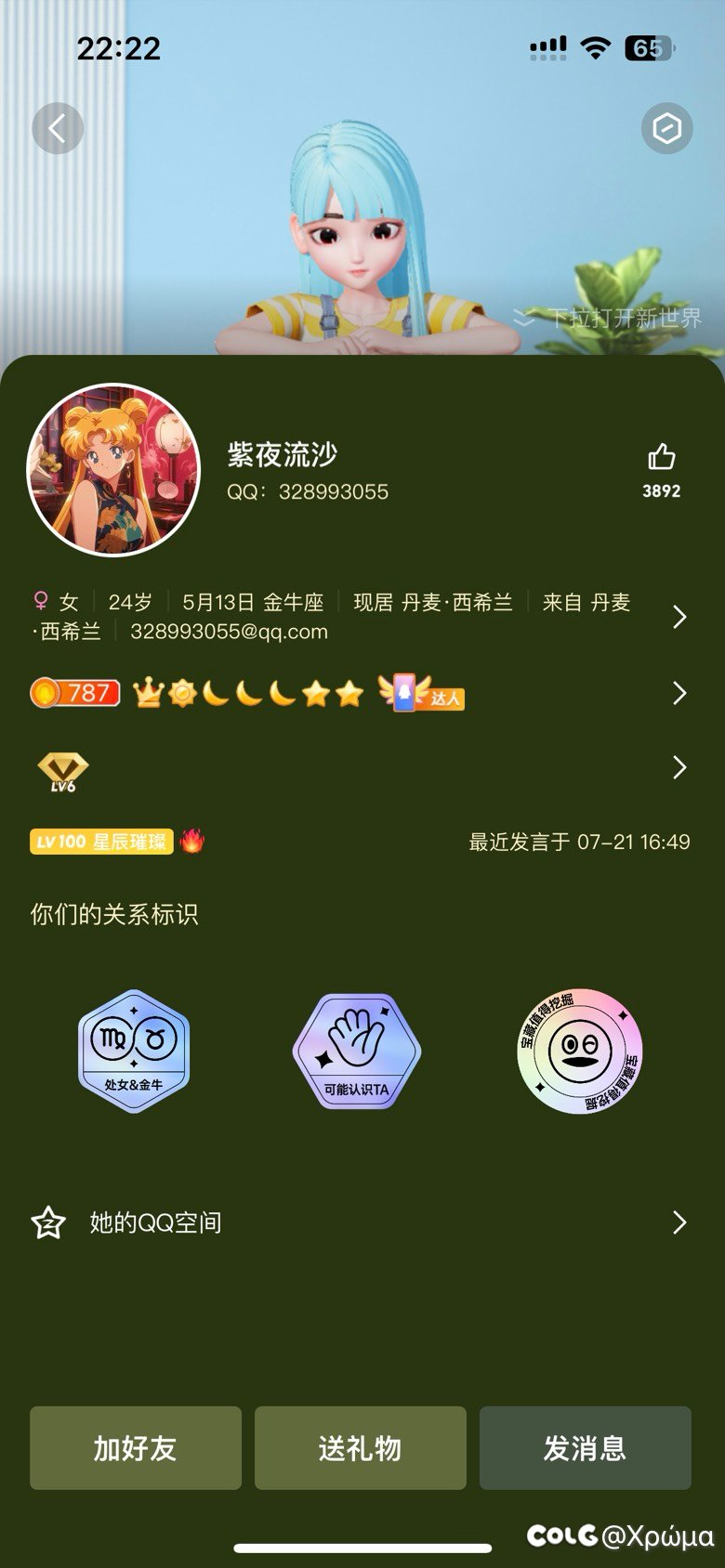Open the 可能认识TA badge
725x1568 pixels.
[x=357, y=1051]
